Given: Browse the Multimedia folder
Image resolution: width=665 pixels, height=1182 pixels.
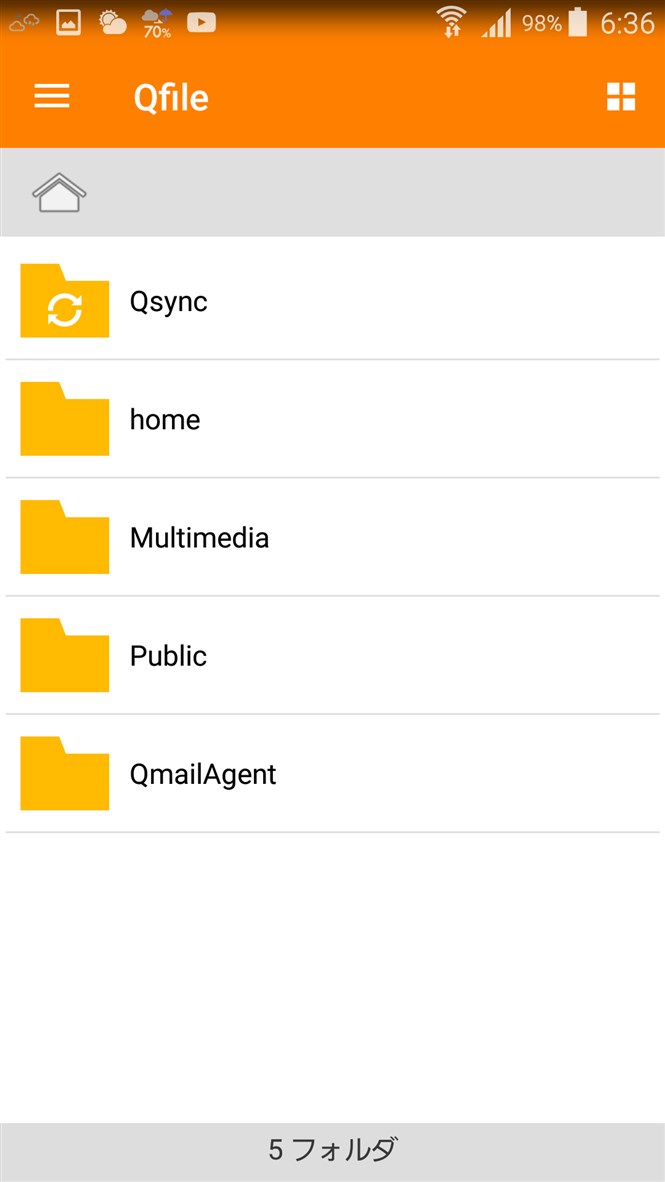Looking at the screenshot, I should coord(332,537).
